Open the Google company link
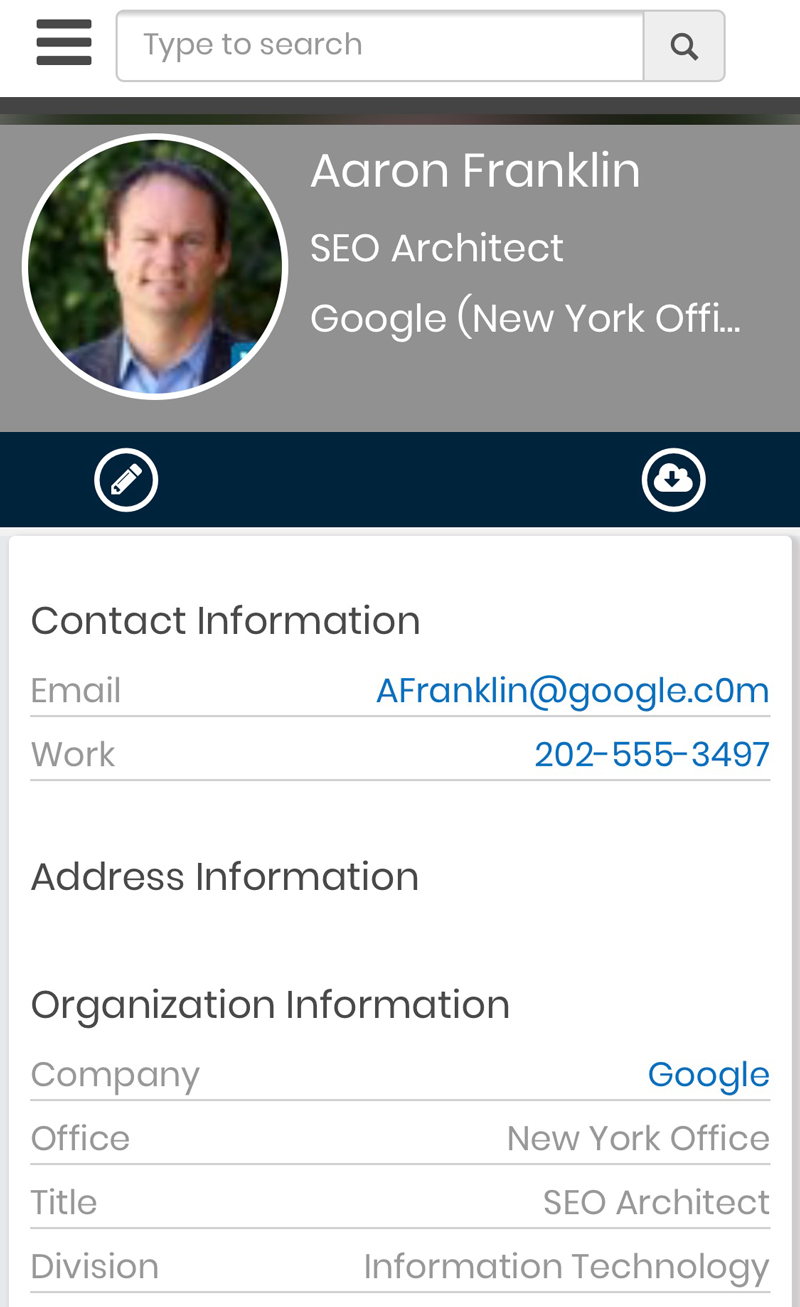Image resolution: width=800 pixels, height=1307 pixels. coord(708,1075)
